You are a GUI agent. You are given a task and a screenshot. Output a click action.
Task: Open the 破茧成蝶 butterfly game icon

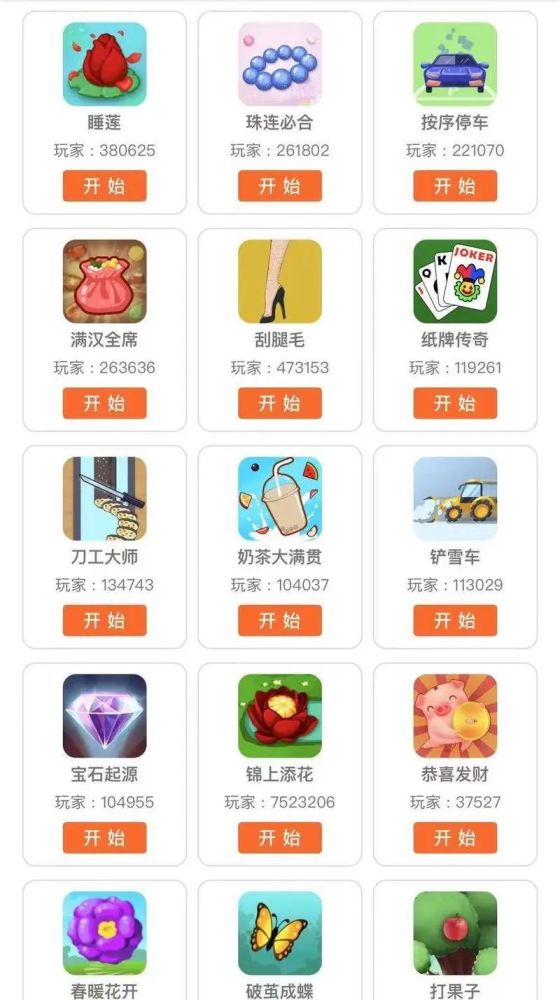pyautogui.click(x=280, y=933)
